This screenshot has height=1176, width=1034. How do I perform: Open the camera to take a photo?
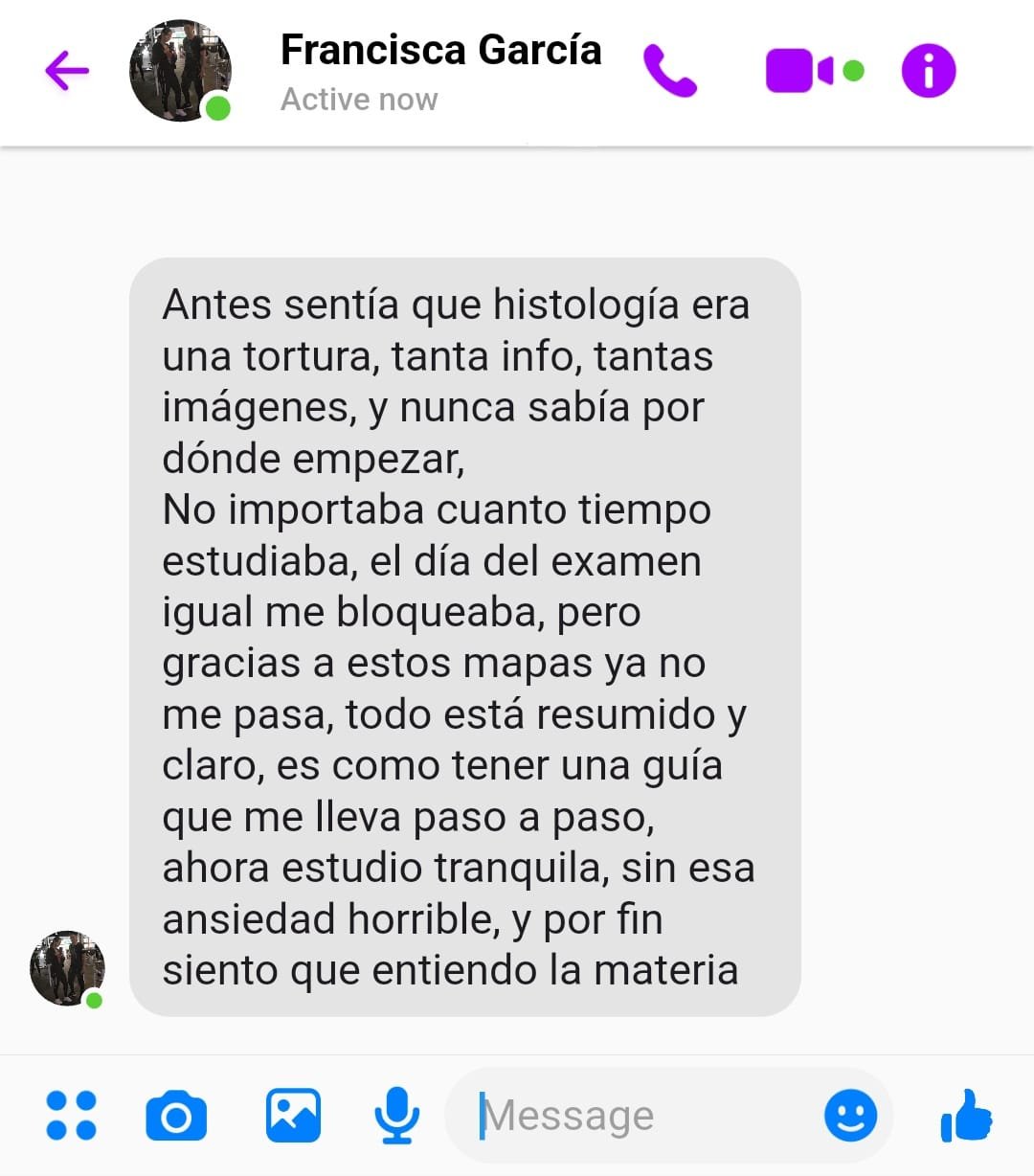[x=176, y=1116]
